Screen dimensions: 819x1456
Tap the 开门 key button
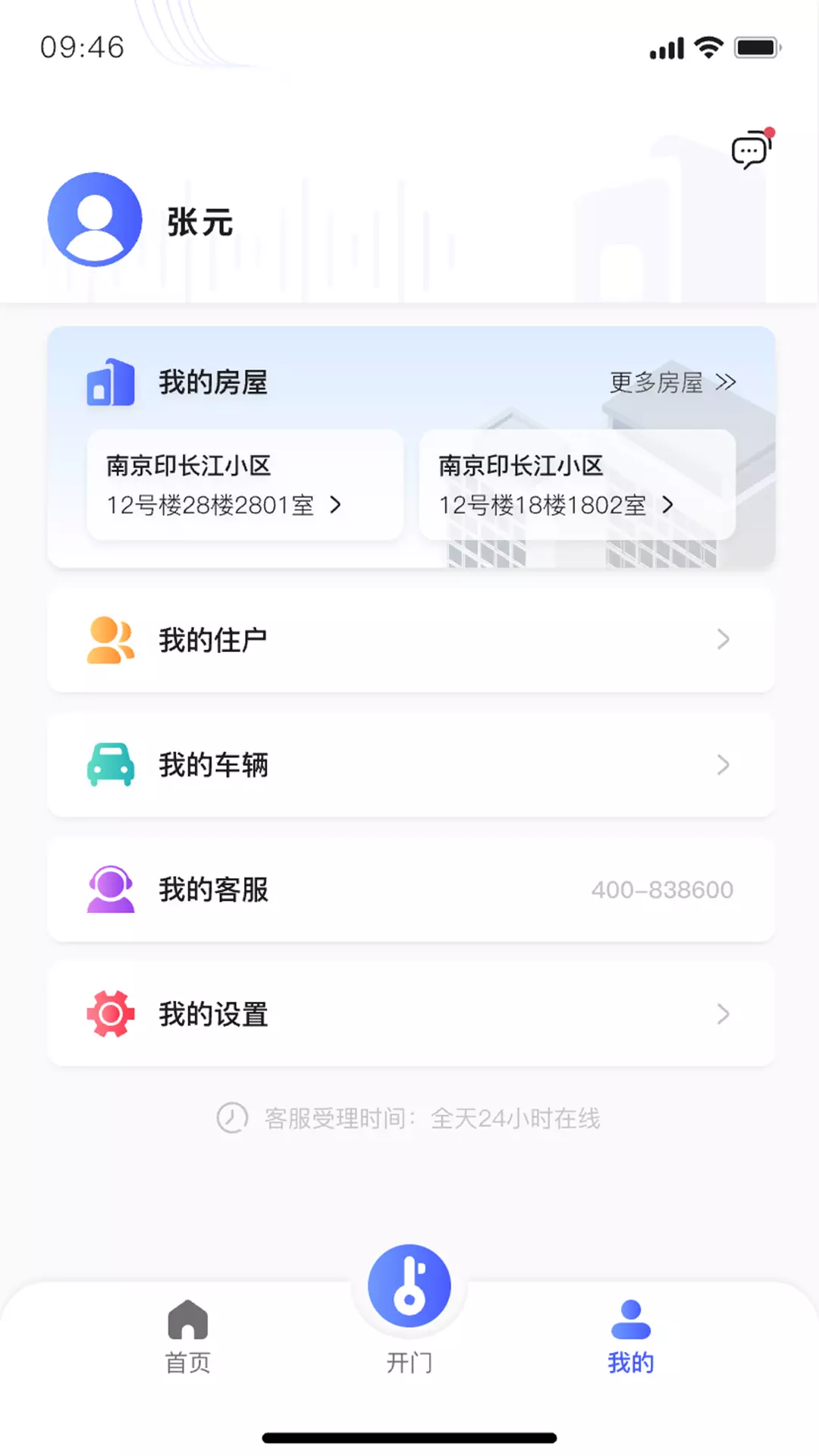[409, 1286]
